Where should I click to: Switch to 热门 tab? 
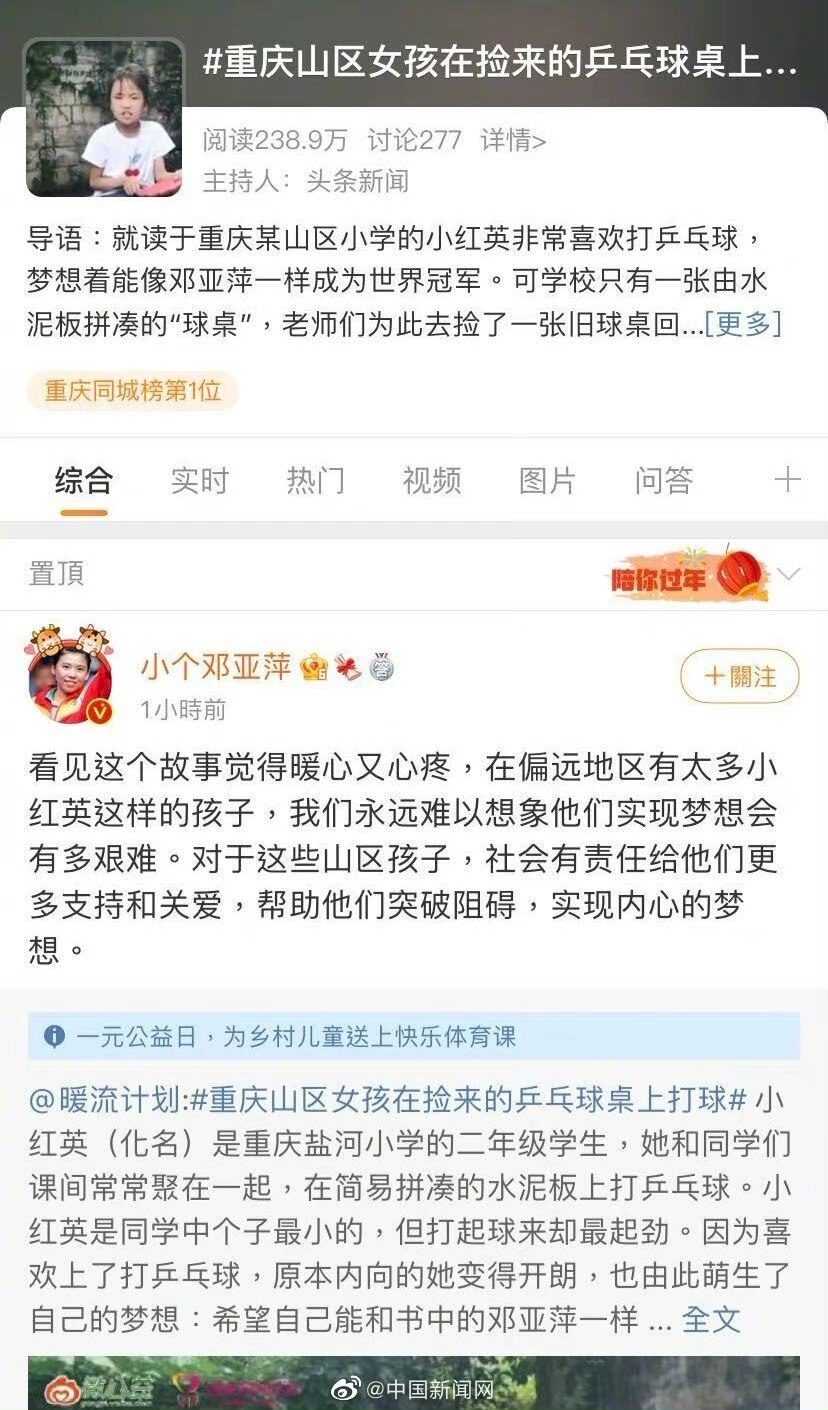[x=315, y=481]
